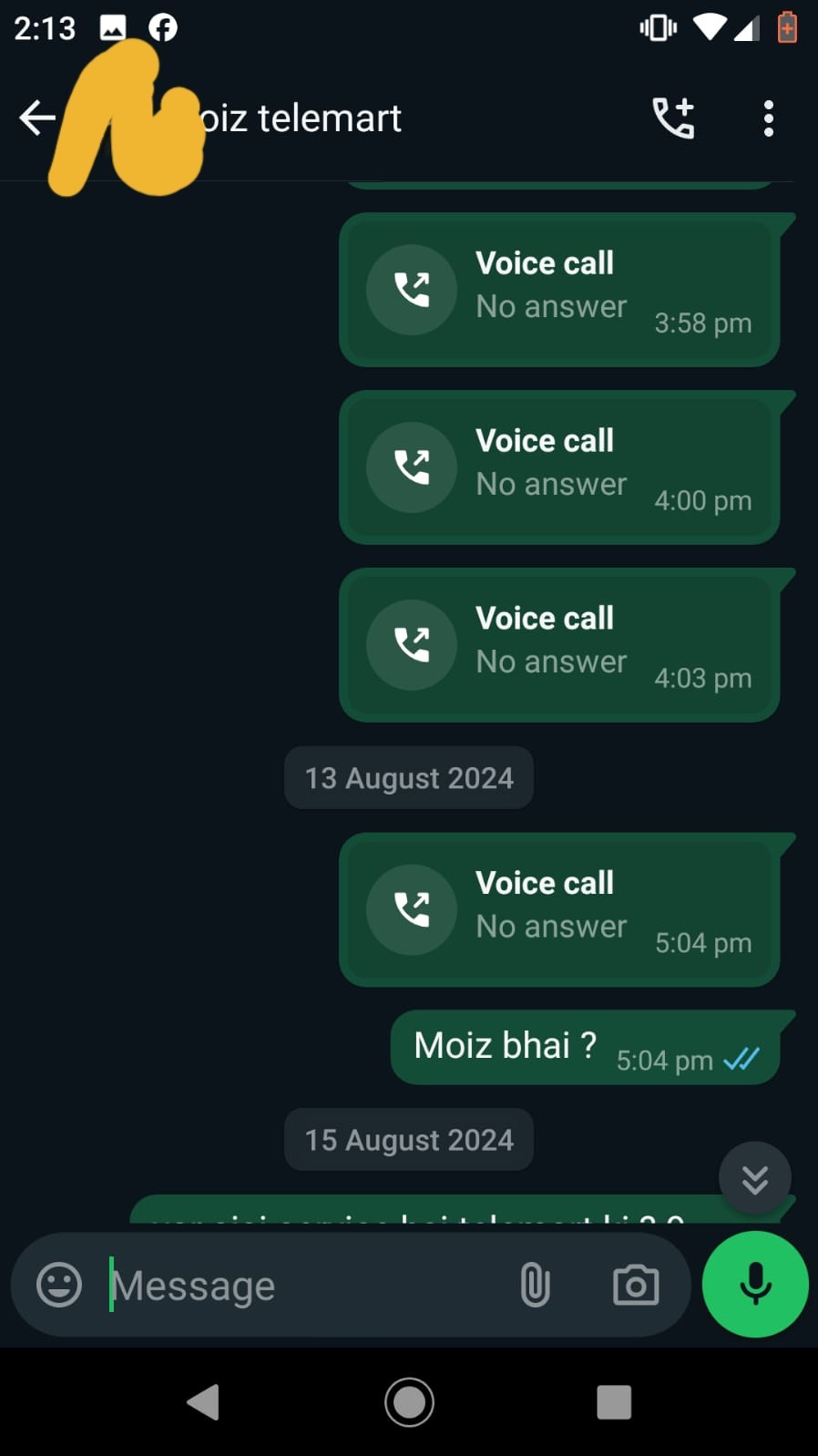Open the emoji picker
The width and height of the screenshot is (818, 1456).
[x=59, y=1285]
